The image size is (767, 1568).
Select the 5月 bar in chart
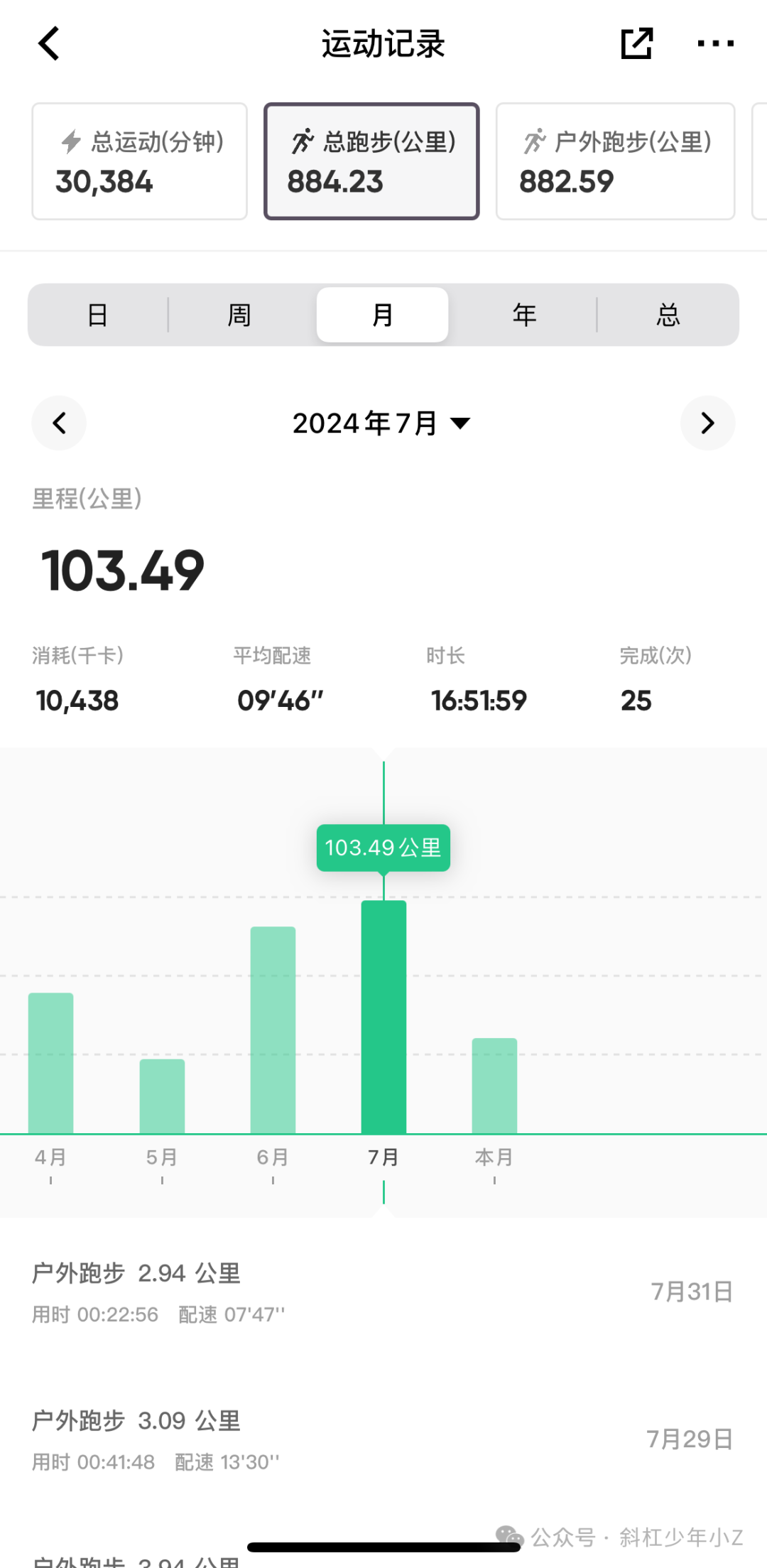tap(162, 1096)
